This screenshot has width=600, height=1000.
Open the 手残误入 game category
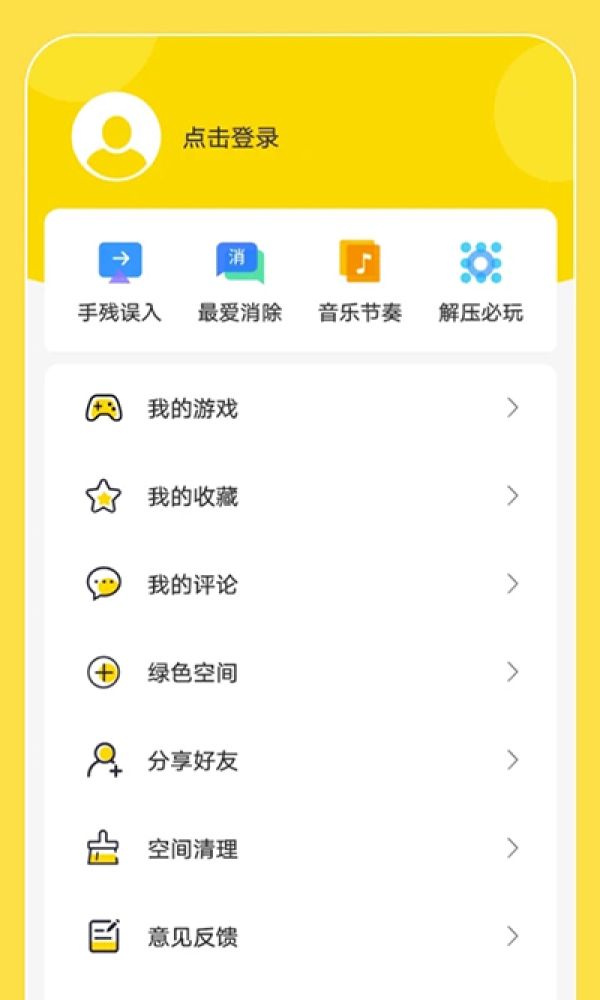click(x=120, y=282)
